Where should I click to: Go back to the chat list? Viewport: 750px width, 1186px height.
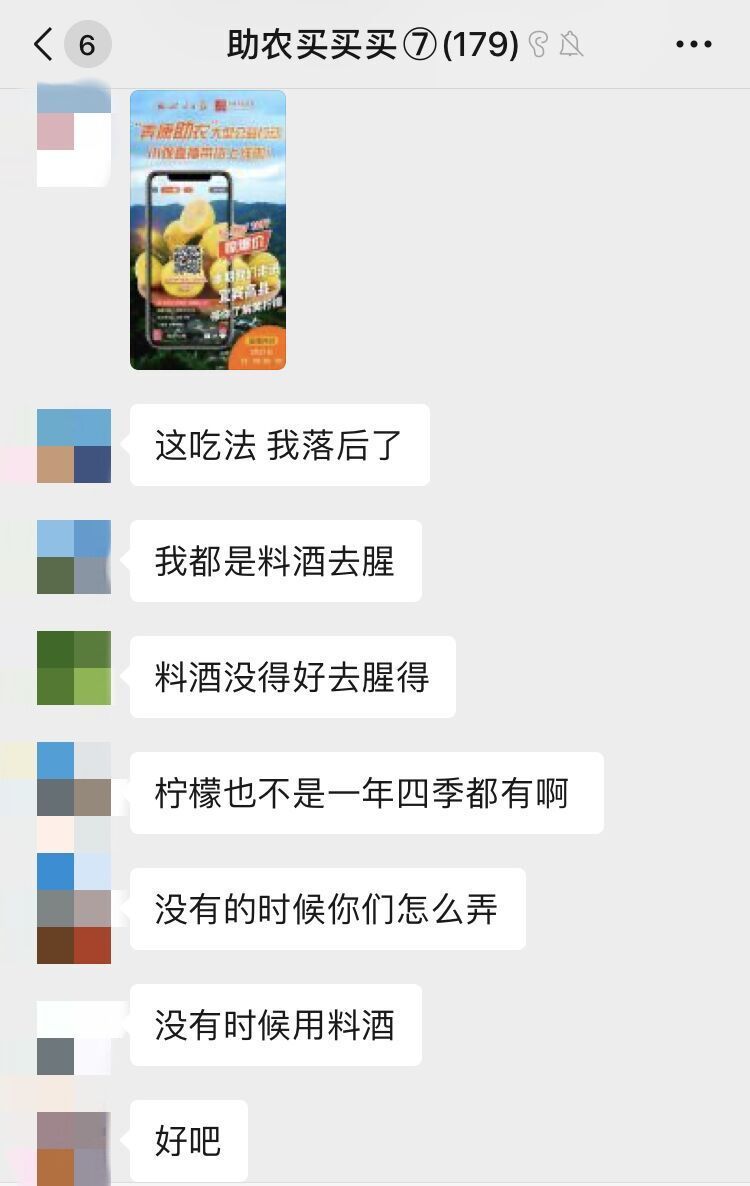pos(44,45)
